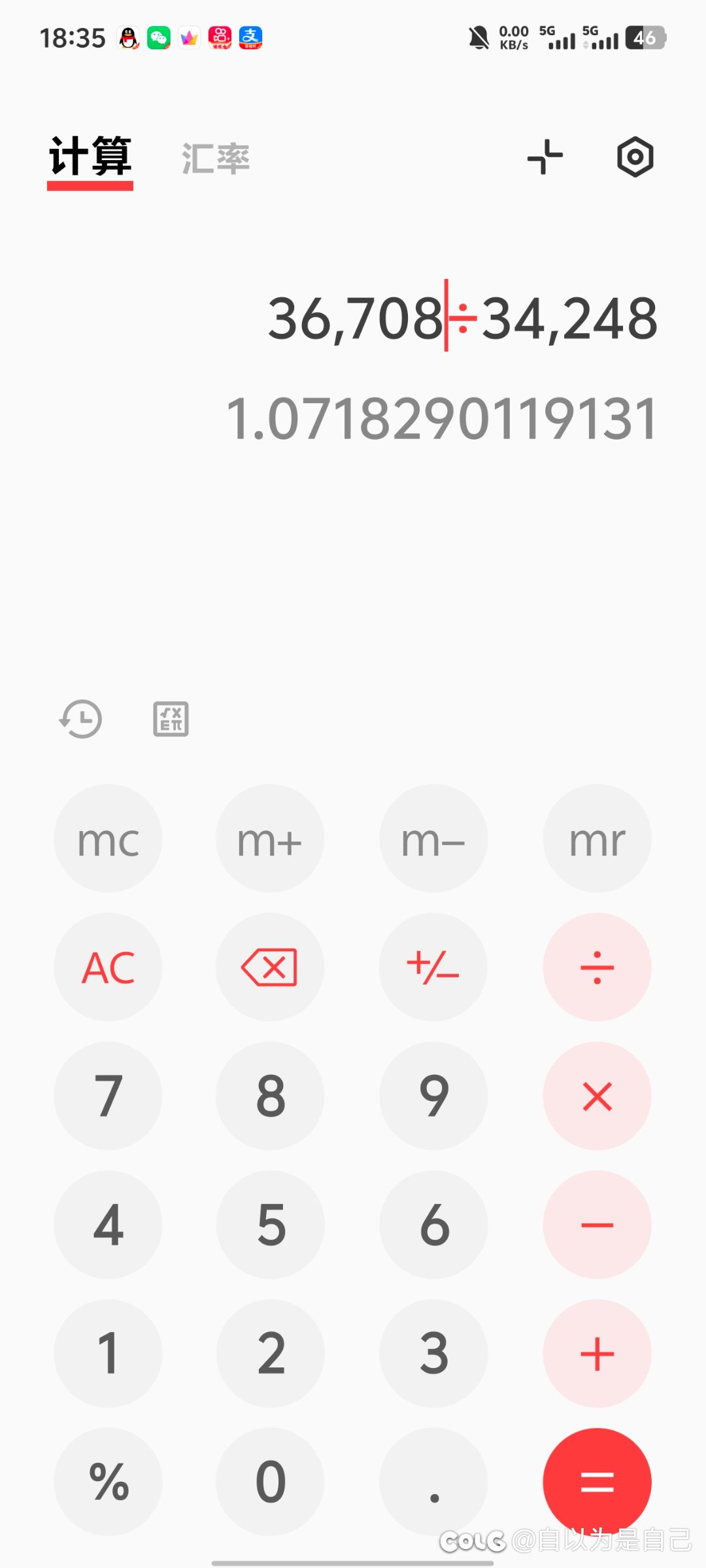Add to memory using m+
The width and height of the screenshot is (706, 1568).
(x=270, y=839)
